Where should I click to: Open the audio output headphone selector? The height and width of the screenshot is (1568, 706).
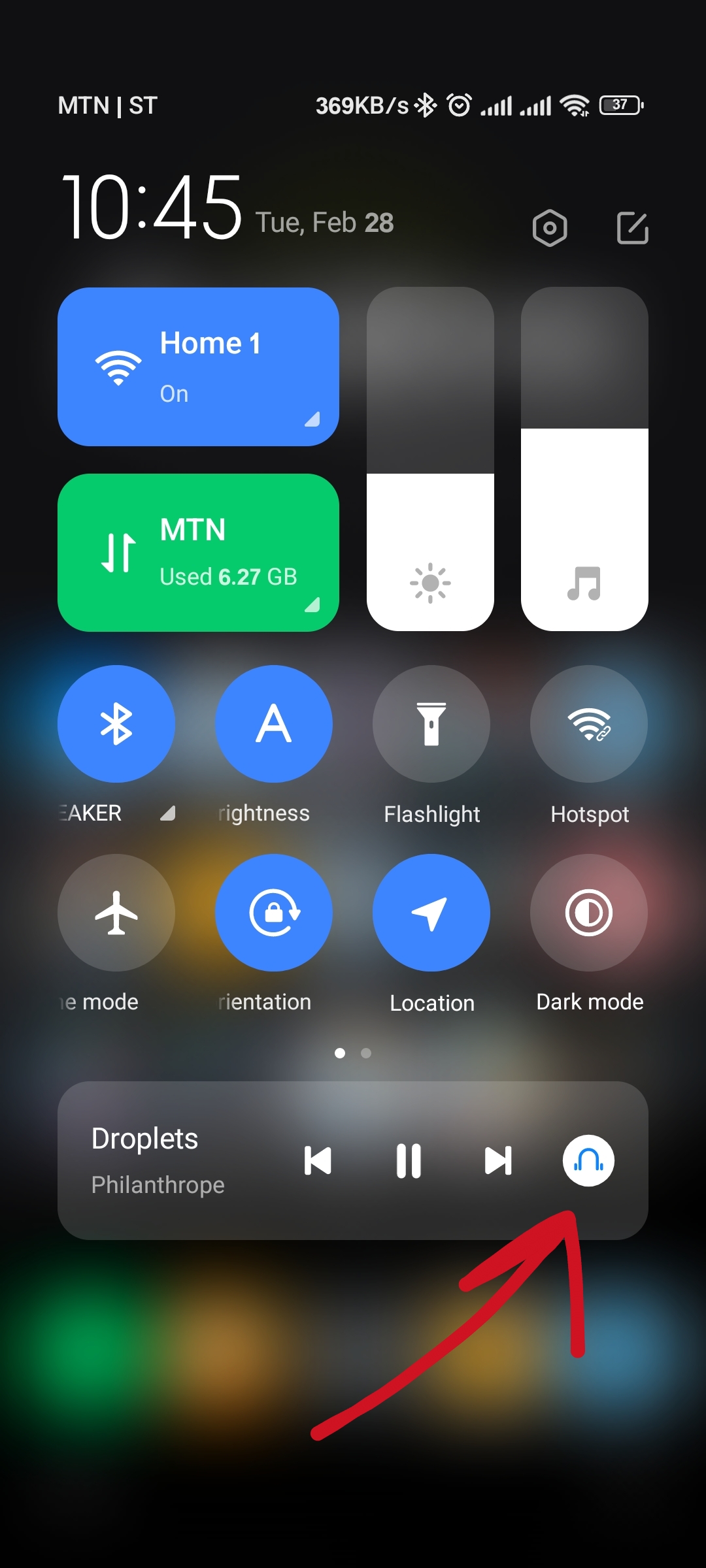588,1161
